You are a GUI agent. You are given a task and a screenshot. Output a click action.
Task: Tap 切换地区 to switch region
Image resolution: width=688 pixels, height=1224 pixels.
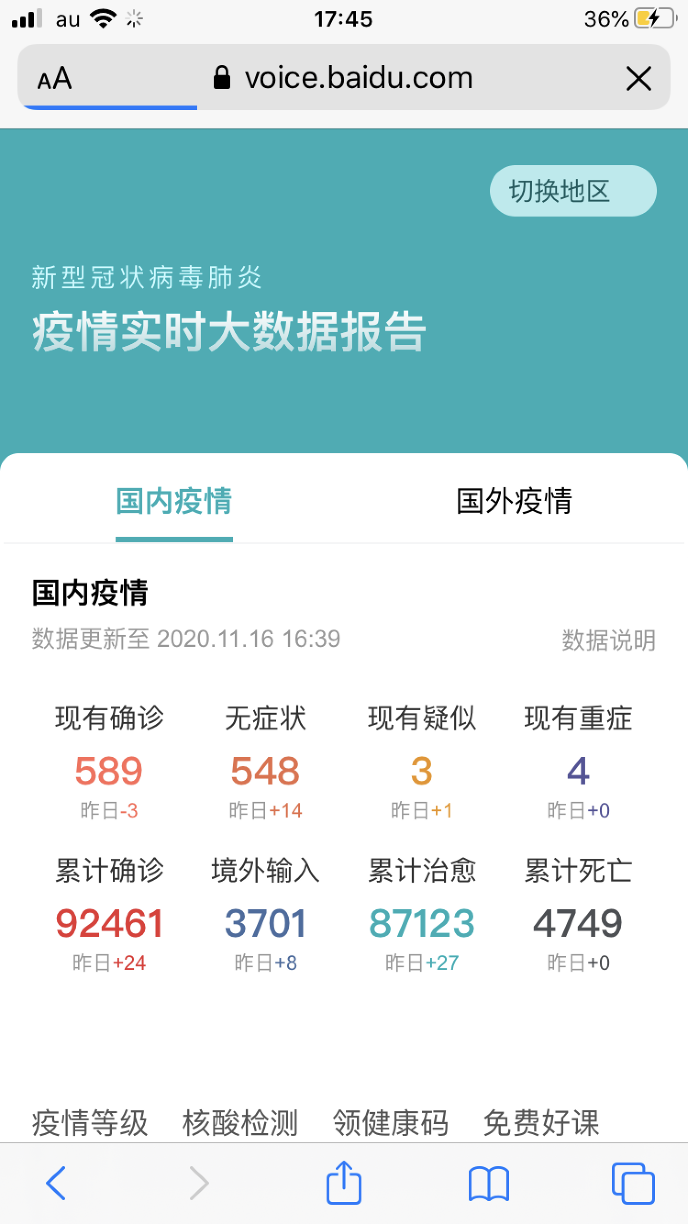coord(572,191)
